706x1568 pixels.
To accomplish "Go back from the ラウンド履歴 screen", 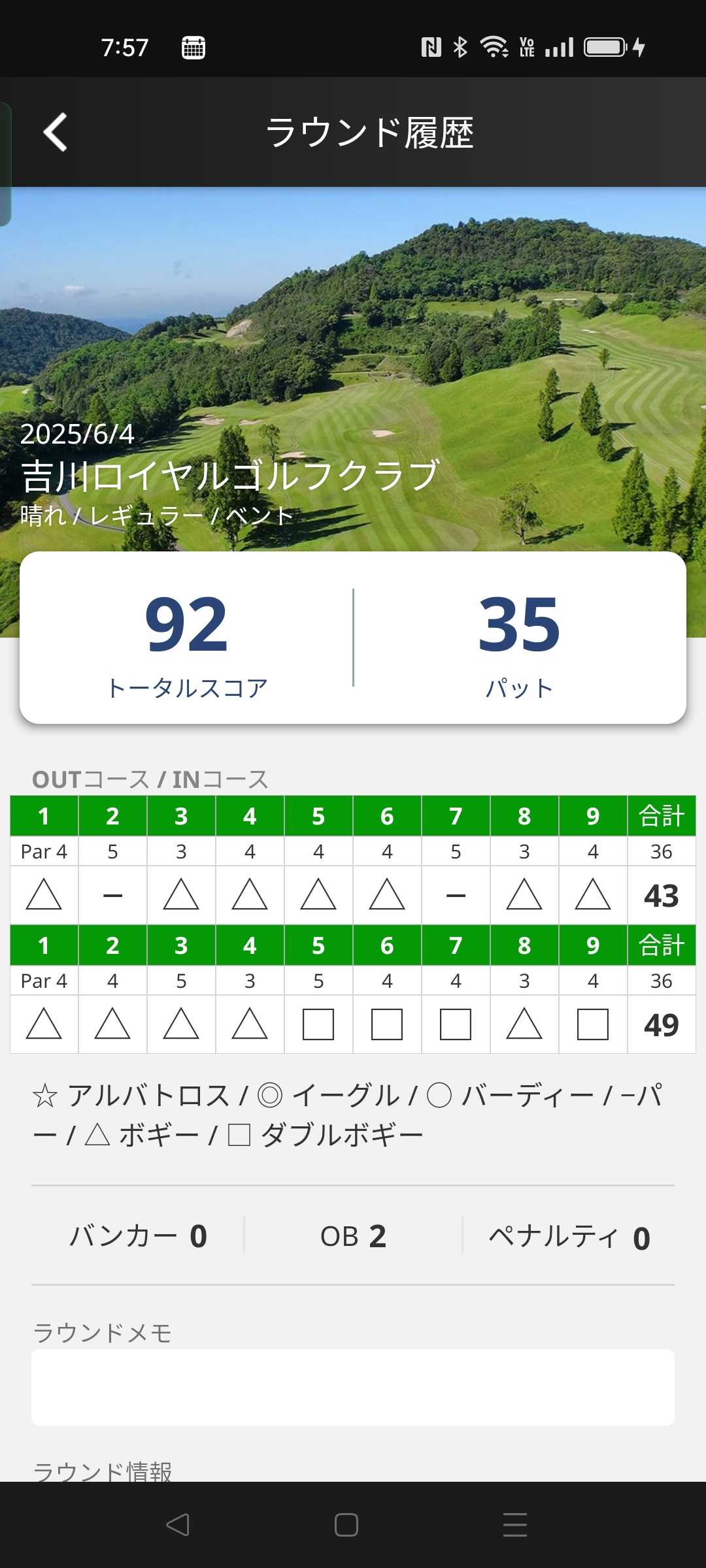I will 56,132.
